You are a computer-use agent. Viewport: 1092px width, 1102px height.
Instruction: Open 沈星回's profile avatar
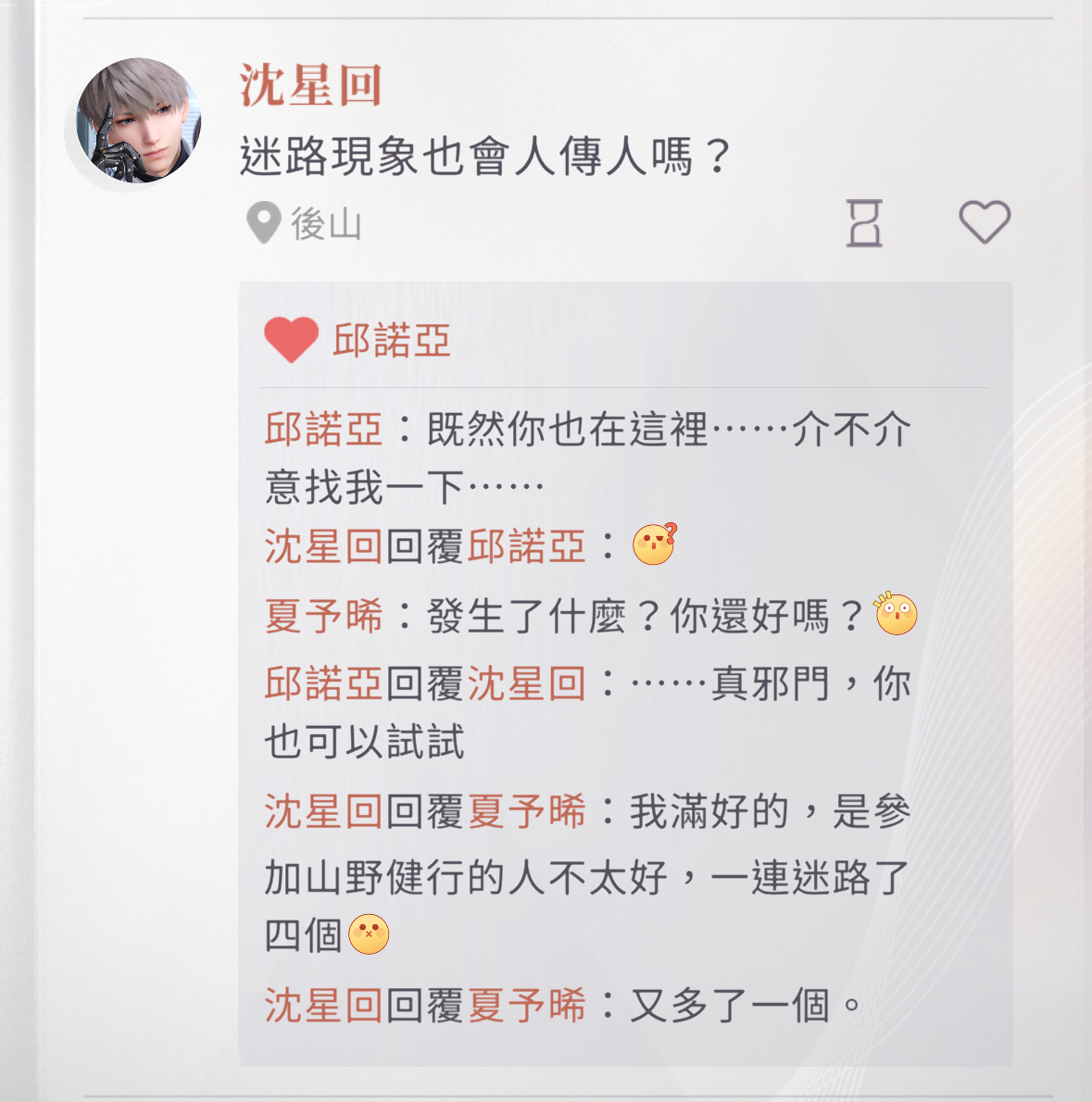tap(138, 120)
